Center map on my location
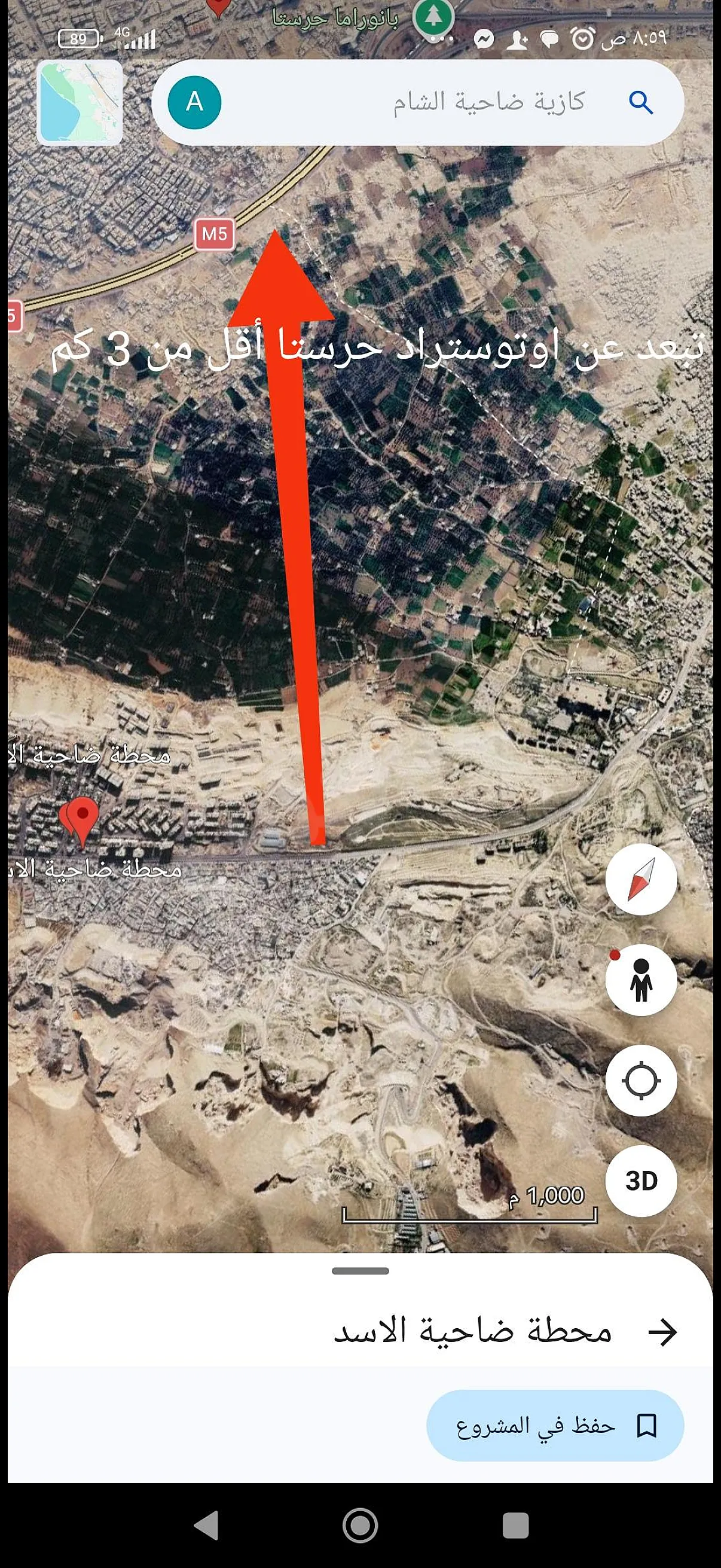This screenshot has width=721, height=1568. pyautogui.click(x=641, y=1080)
